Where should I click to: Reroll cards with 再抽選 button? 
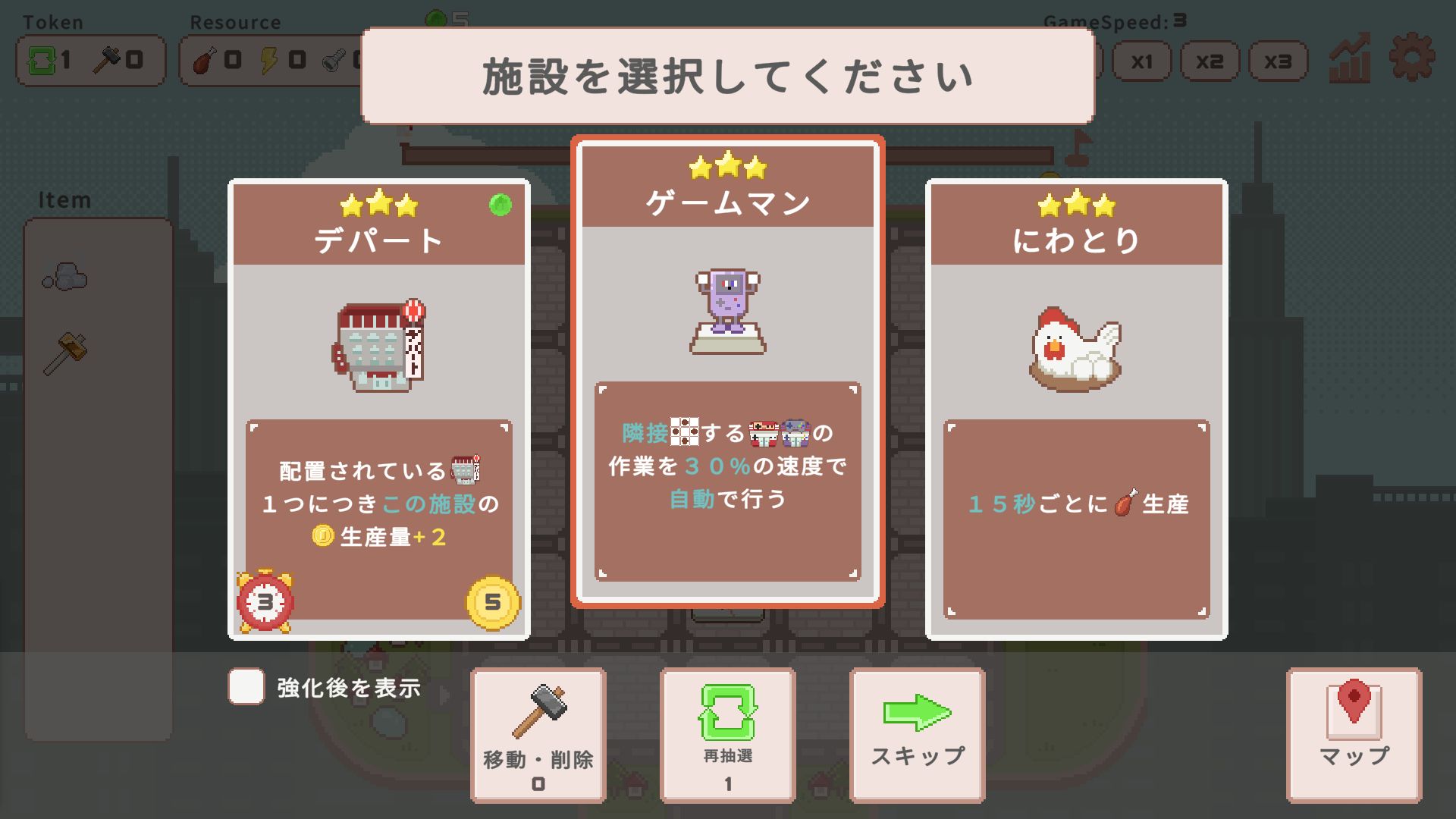pyautogui.click(x=728, y=735)
